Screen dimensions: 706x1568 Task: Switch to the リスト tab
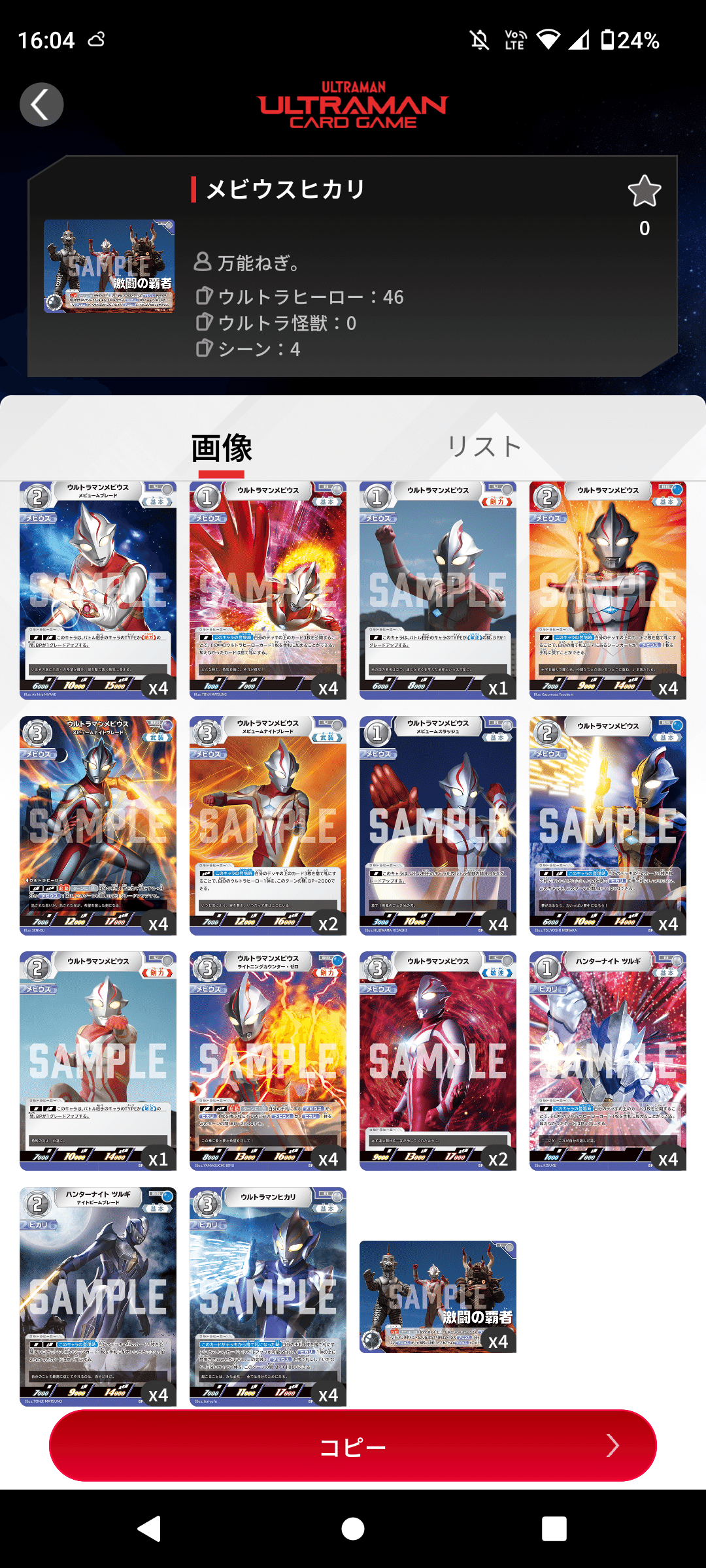484,447
